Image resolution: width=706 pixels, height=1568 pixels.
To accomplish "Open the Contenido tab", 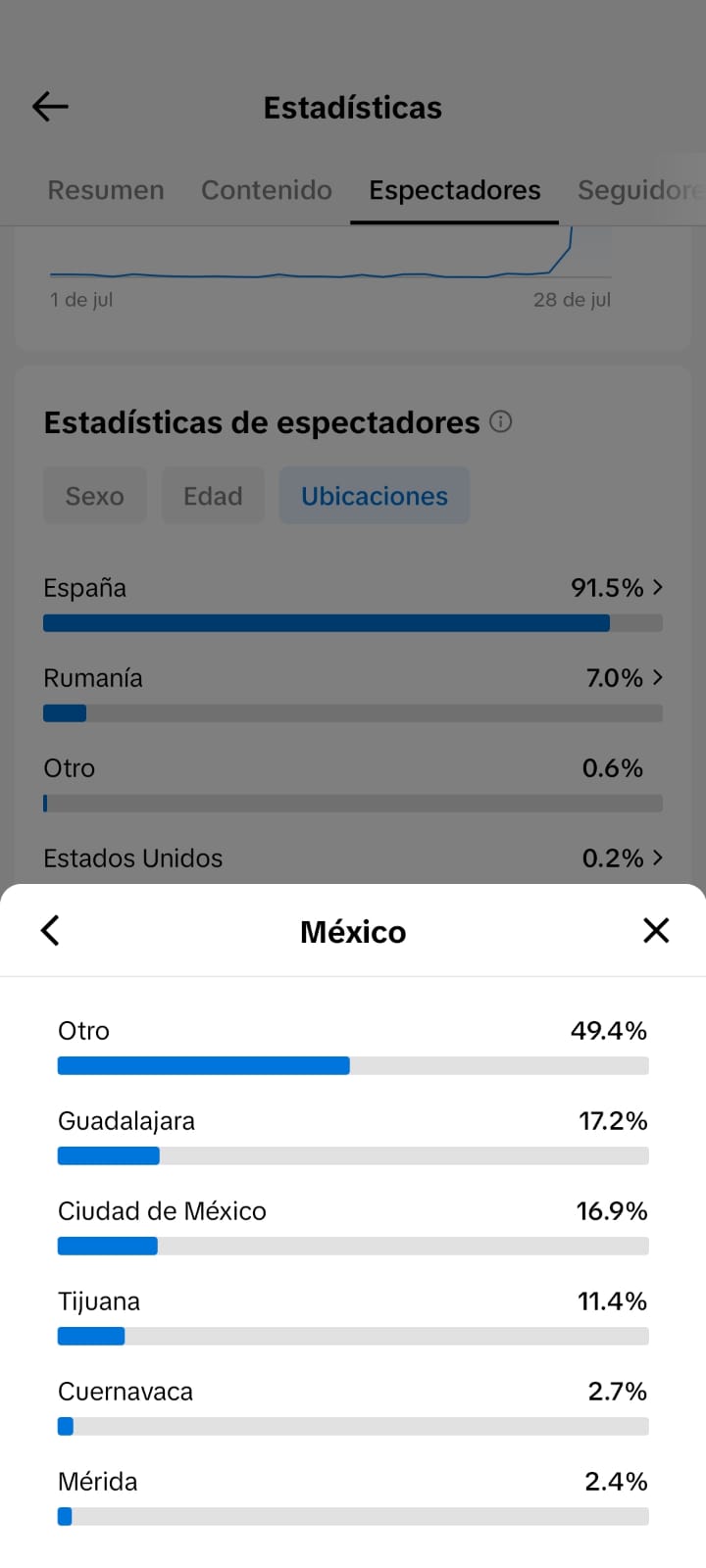I will point(267,190).
